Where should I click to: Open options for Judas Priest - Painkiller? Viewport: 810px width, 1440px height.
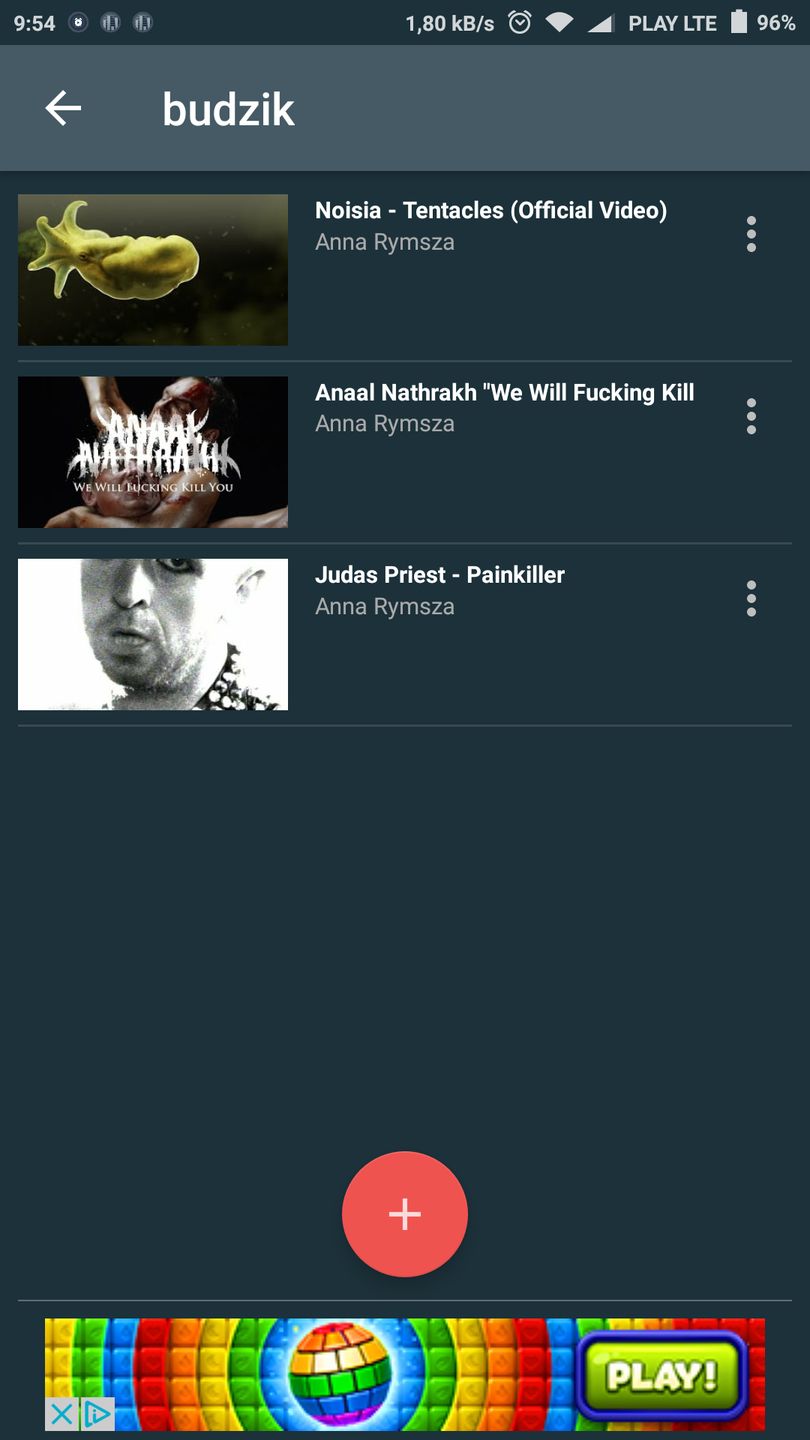[x=751, y=598]
